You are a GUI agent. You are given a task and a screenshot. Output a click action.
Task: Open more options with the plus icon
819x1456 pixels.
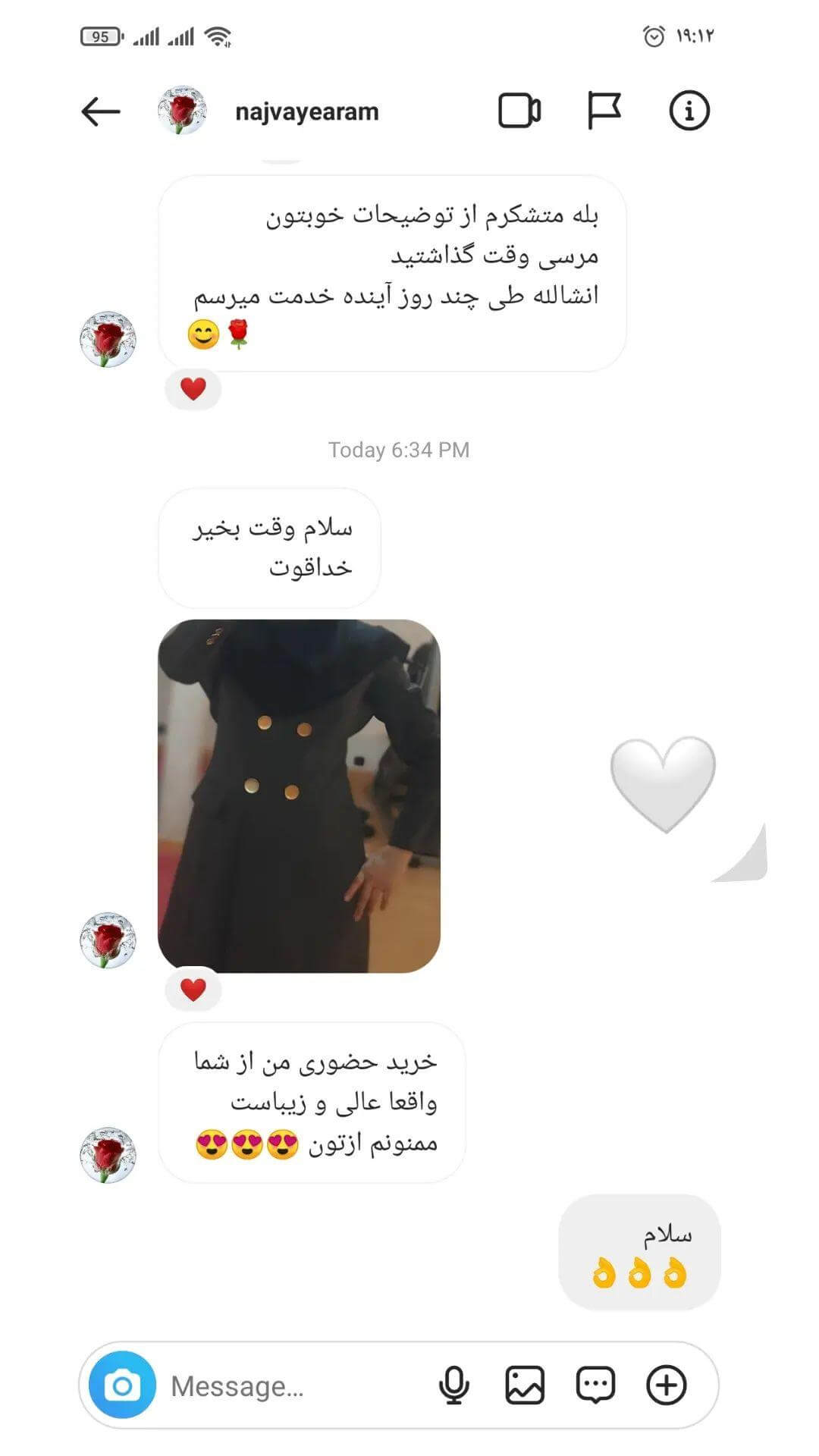(x=666, y=1385)
